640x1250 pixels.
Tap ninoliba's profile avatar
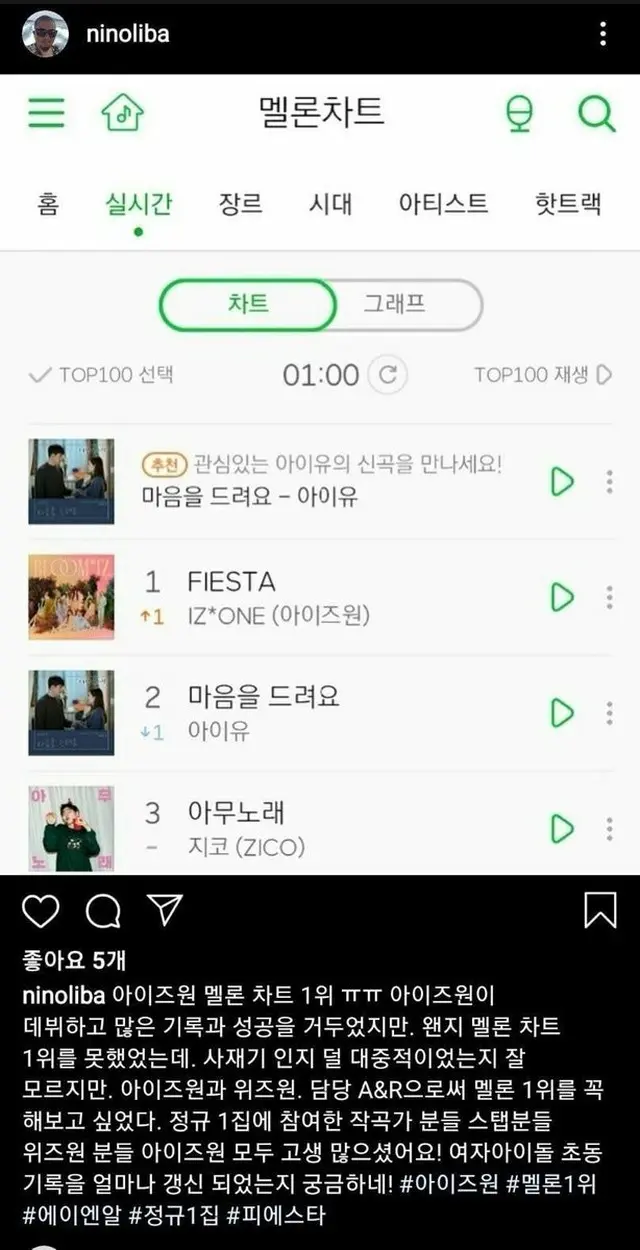click(46, 34)
